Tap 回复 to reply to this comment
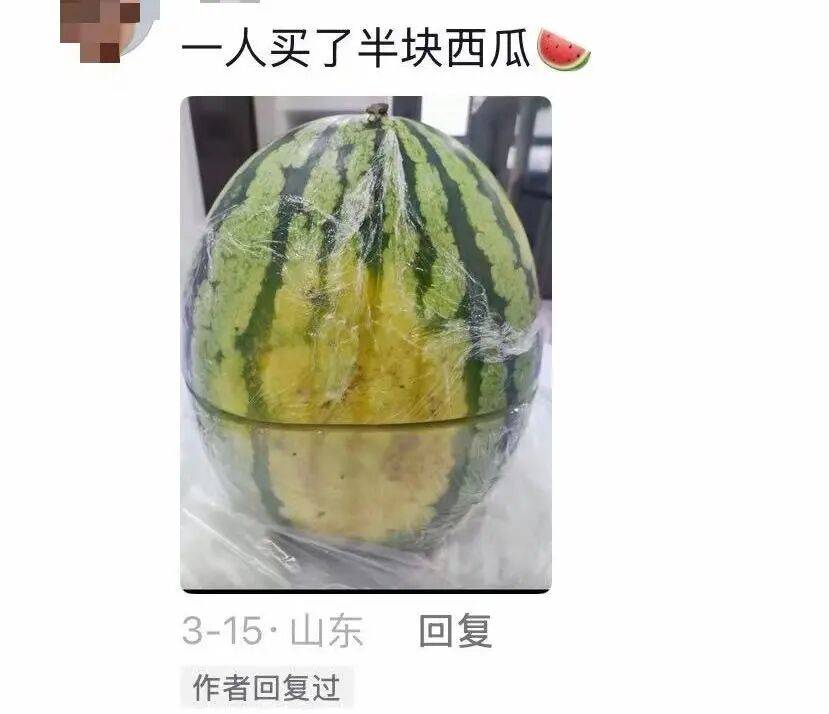The height and width of the screenshot is (714, 829). (455, 631)
